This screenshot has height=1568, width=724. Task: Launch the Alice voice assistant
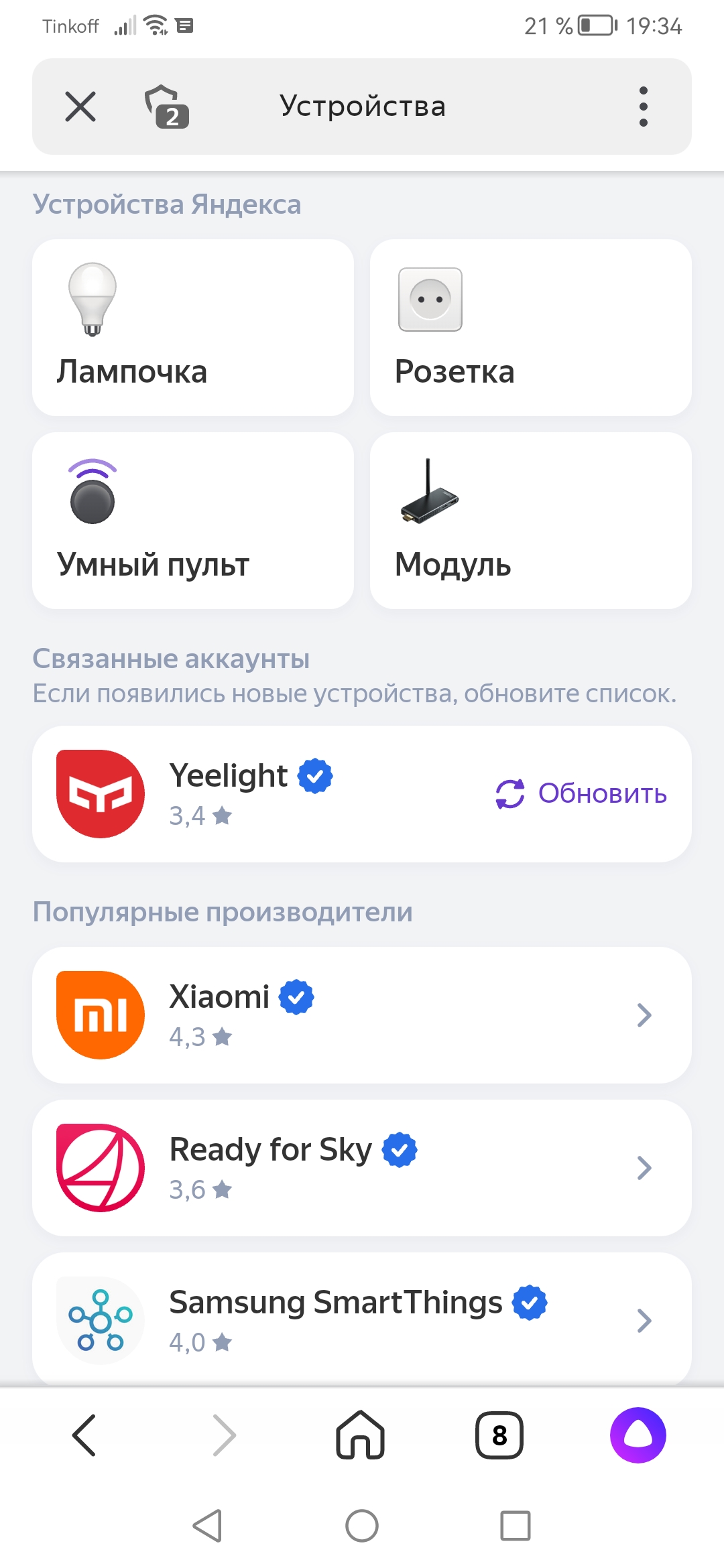(x=638, y=1435)
